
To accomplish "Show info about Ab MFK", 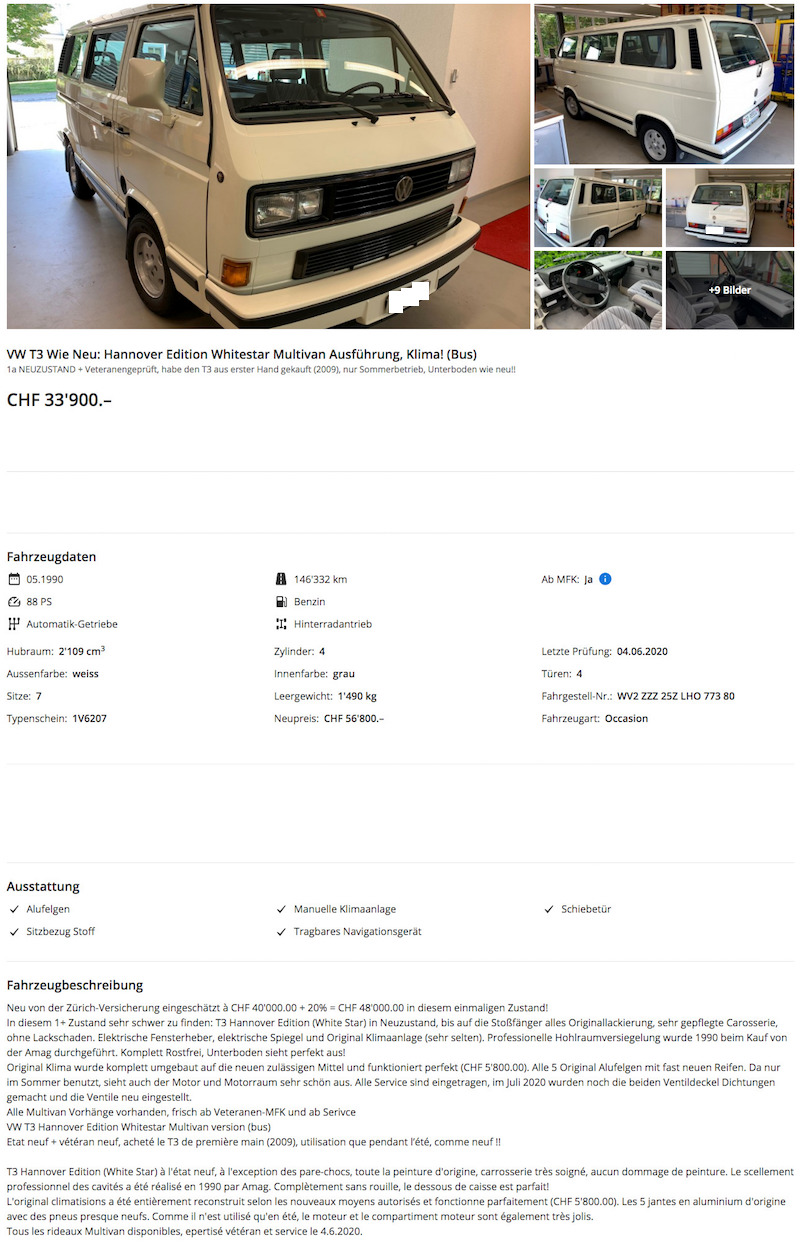I will pyautogui.click(x=605, y=579).
